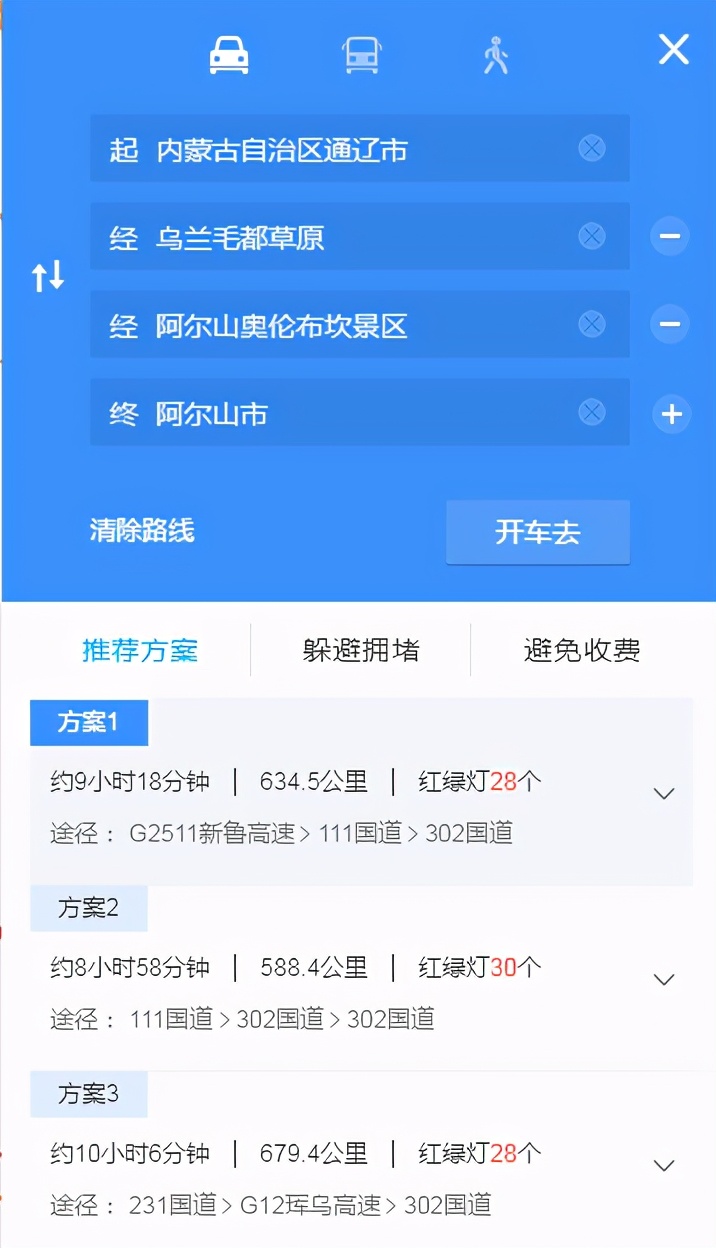
Task: Switch to the 避免收费 tab
Action: (x=582, y=650)
